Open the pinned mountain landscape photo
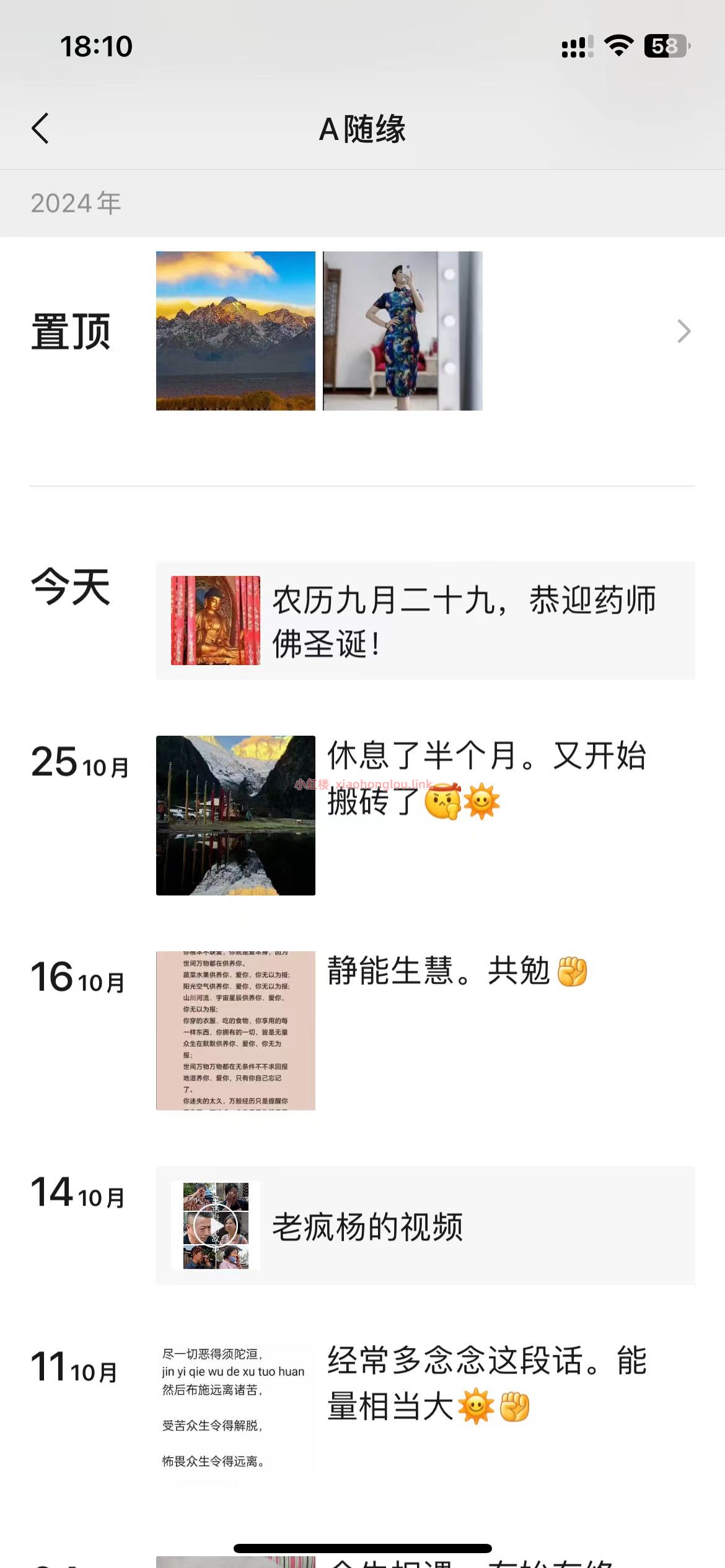The width and height of the screenshot is (725, 1568). pos(235,331)
